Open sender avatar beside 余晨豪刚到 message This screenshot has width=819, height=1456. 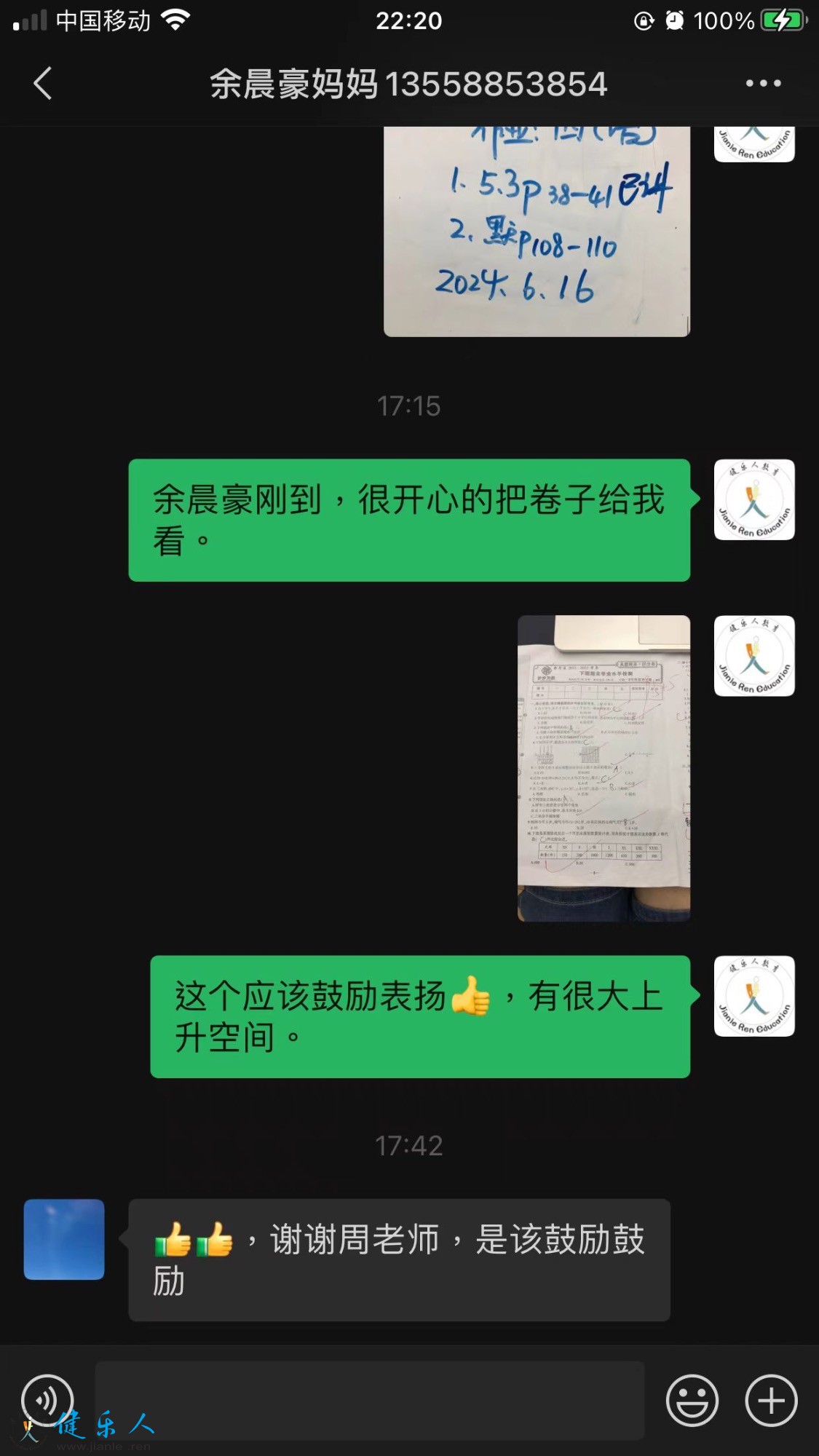[754, 499]
